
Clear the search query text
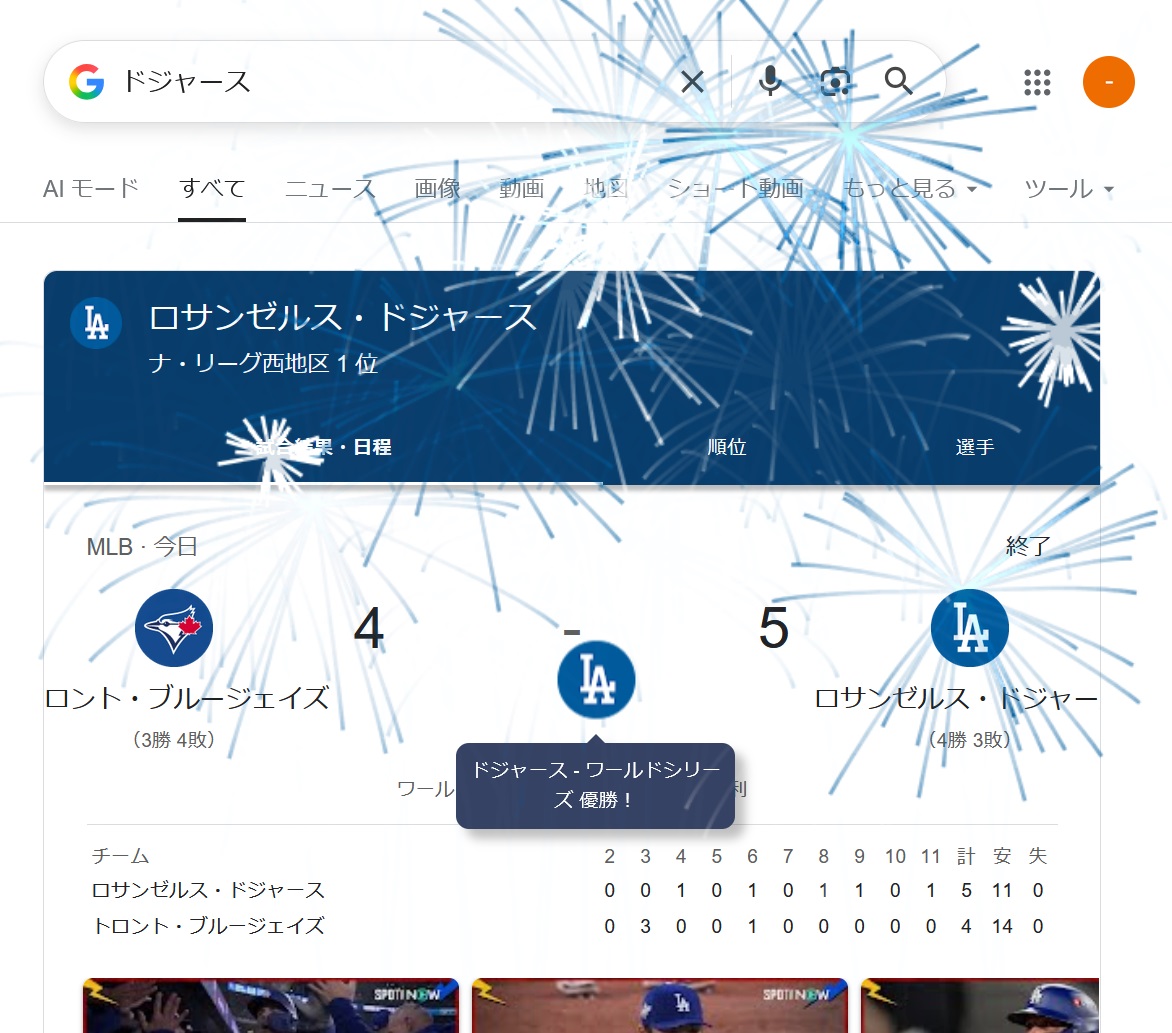[x=692, y=82]
